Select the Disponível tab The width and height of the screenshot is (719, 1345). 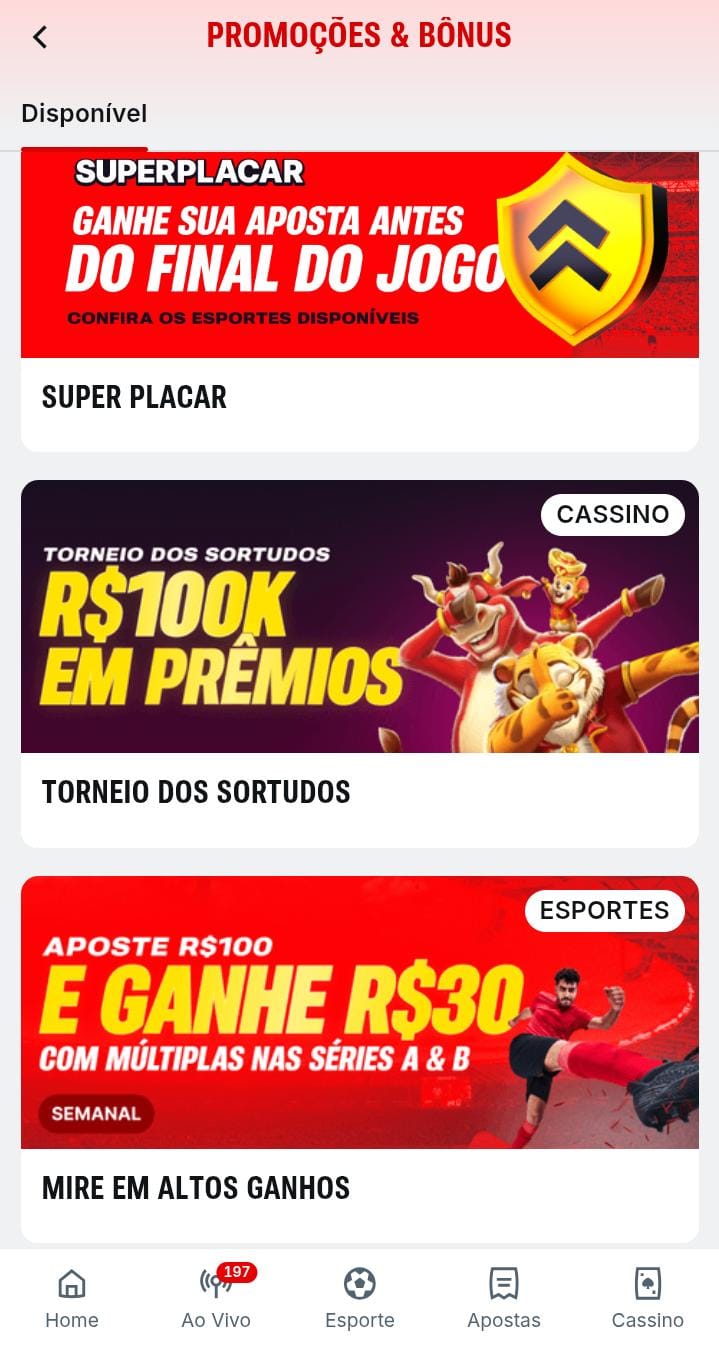pyautogui.click(x=84, y=114)
